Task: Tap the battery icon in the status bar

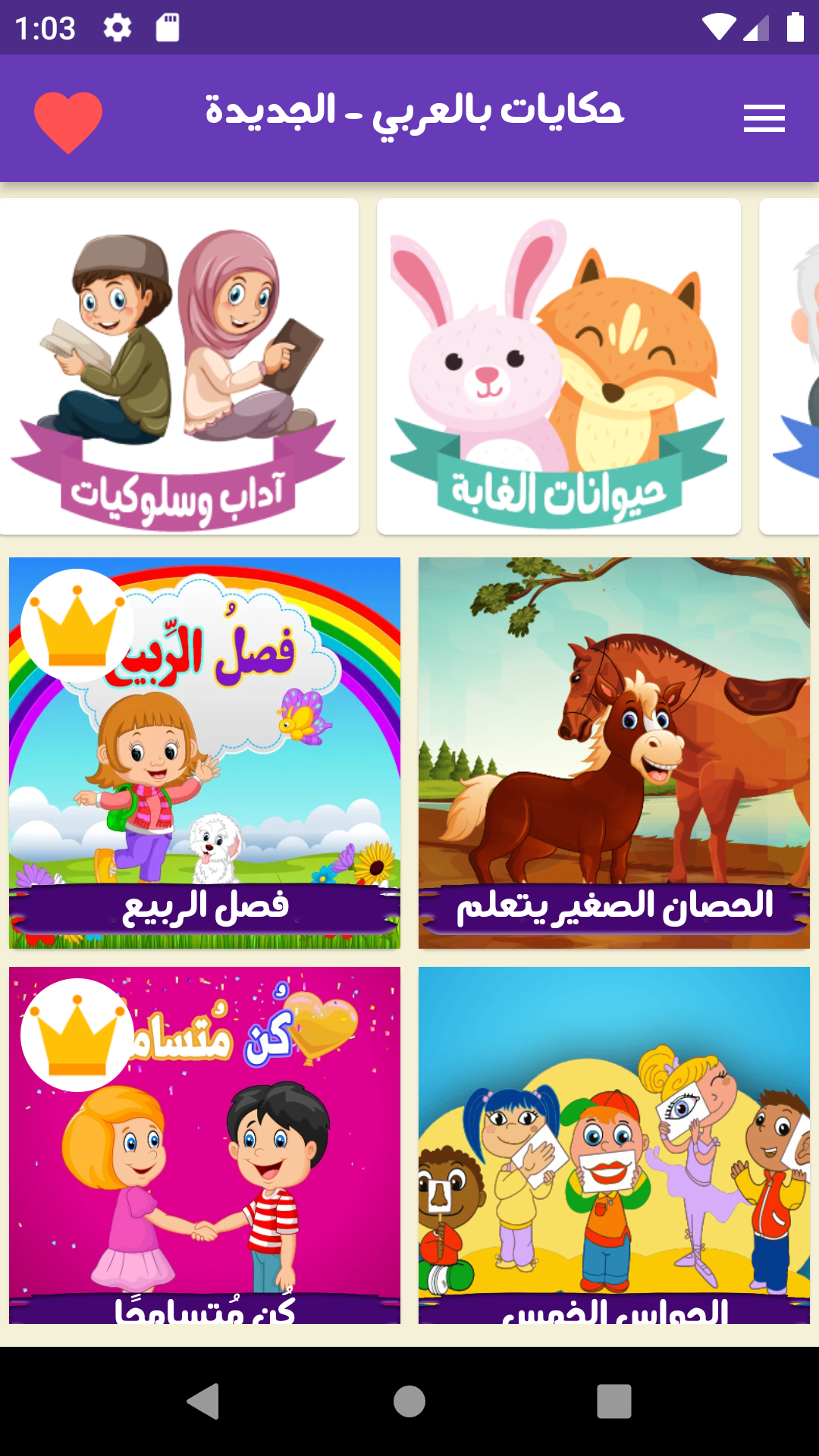Action: pos(795,26)
